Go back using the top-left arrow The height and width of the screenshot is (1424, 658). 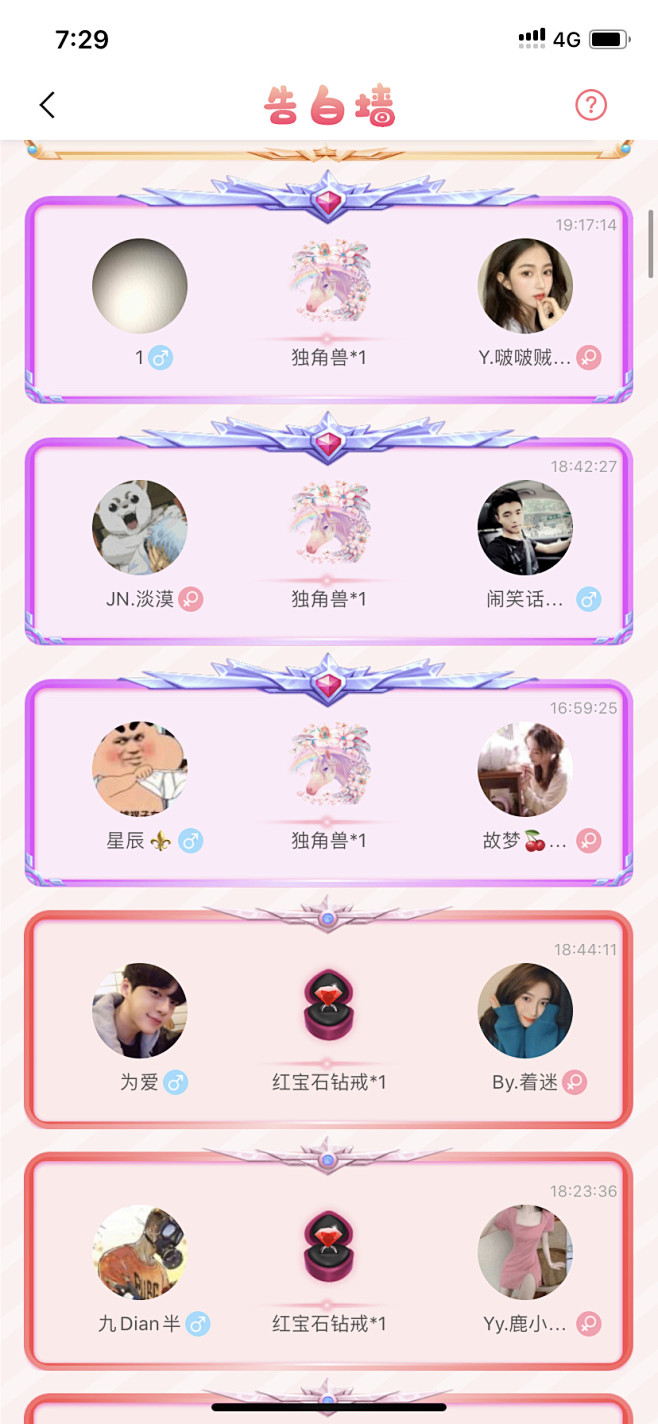point(47,105)
